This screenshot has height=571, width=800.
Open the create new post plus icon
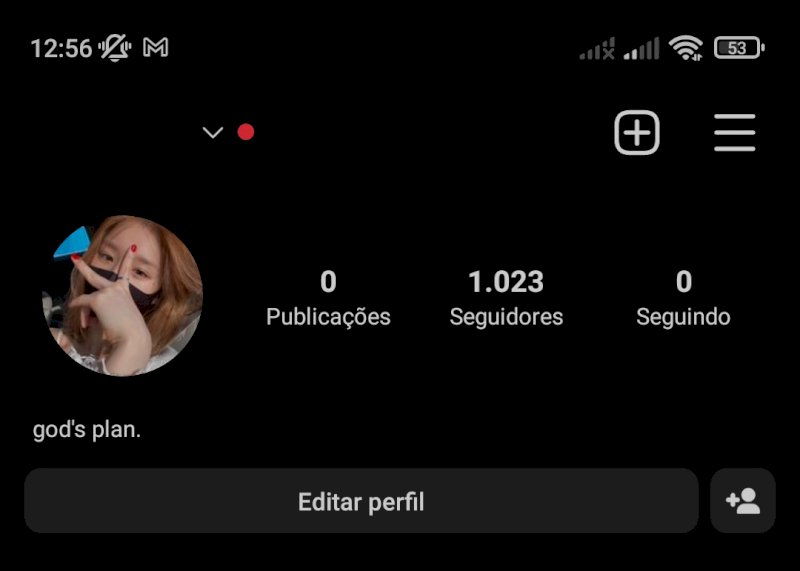[x=637, y=133]
